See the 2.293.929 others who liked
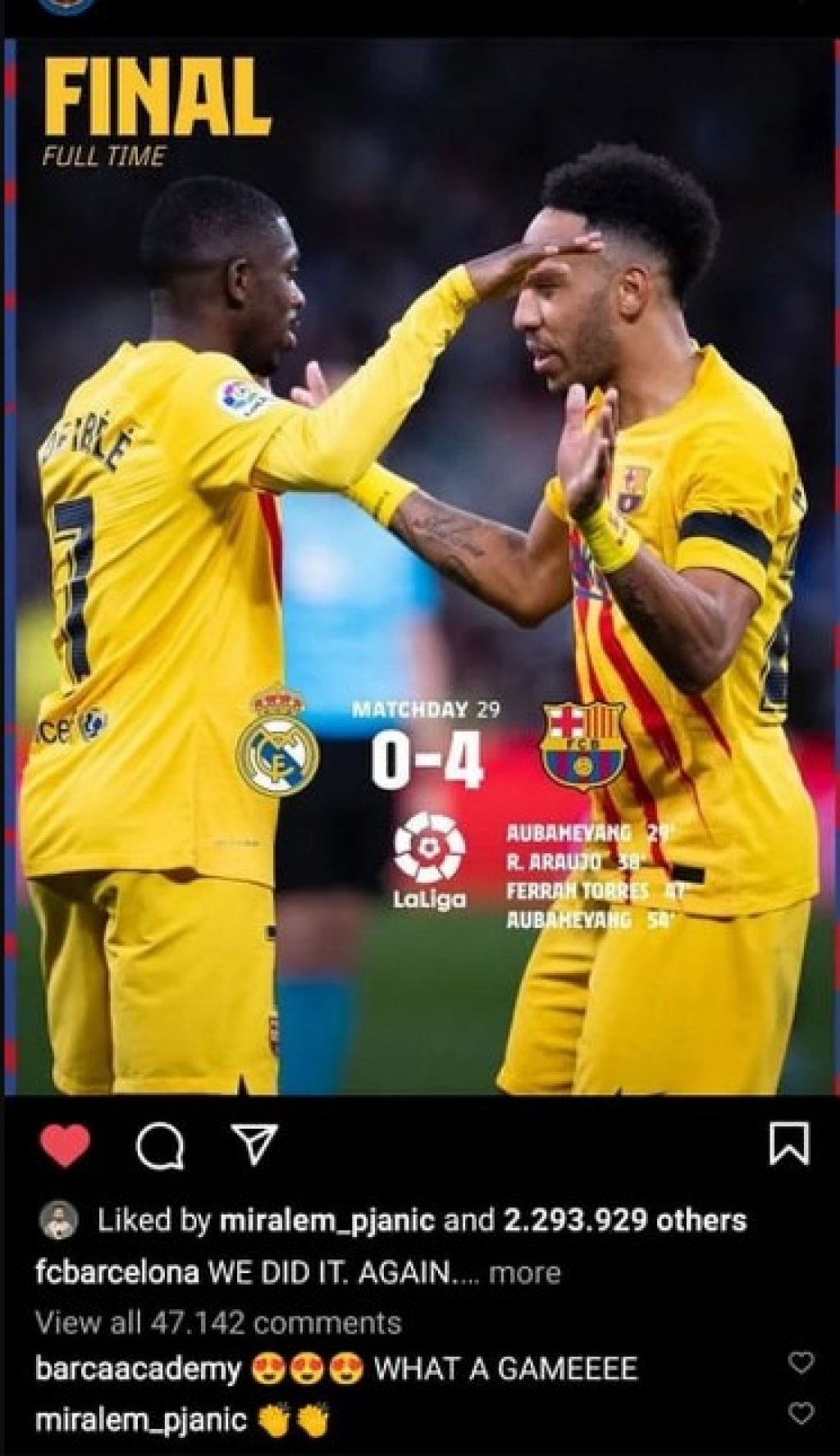This screenshot has width=840, height=1456. [624, 1221]
